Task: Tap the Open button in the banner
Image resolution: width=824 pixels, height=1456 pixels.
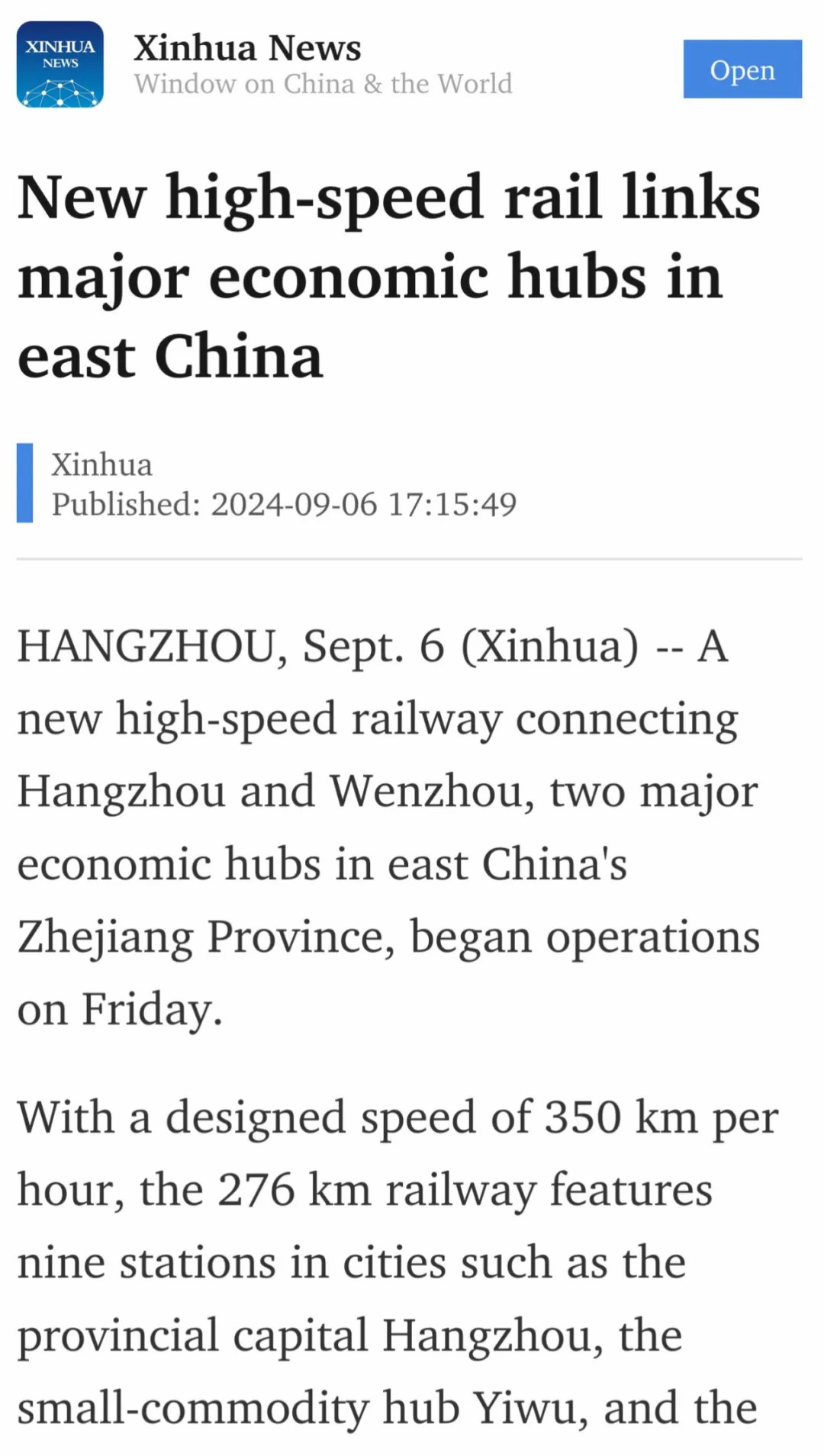Action: pos(742,69)
